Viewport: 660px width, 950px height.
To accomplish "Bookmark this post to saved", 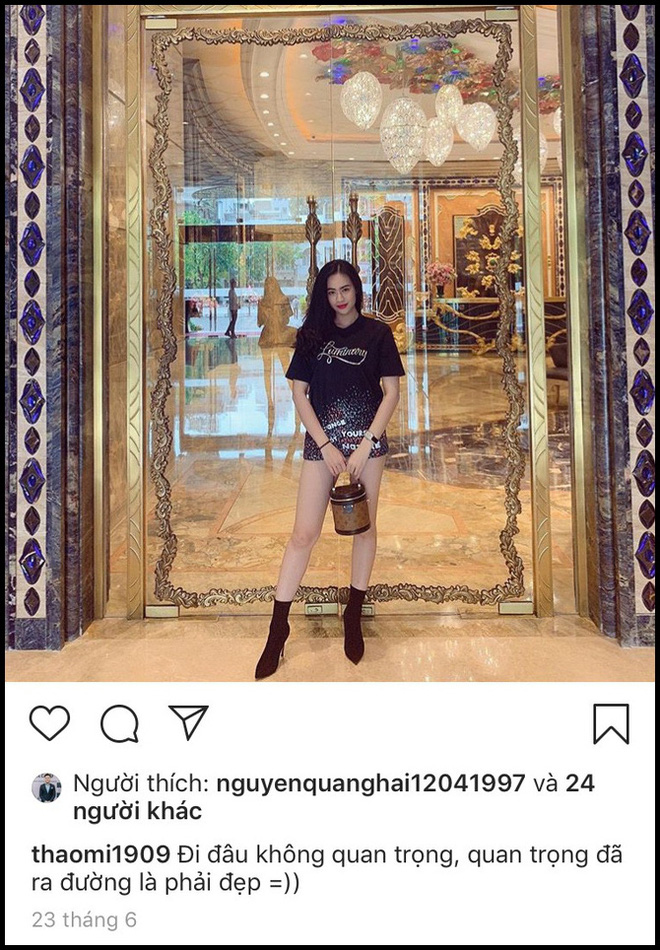I will pyautogui.click(x=611, y=723).
